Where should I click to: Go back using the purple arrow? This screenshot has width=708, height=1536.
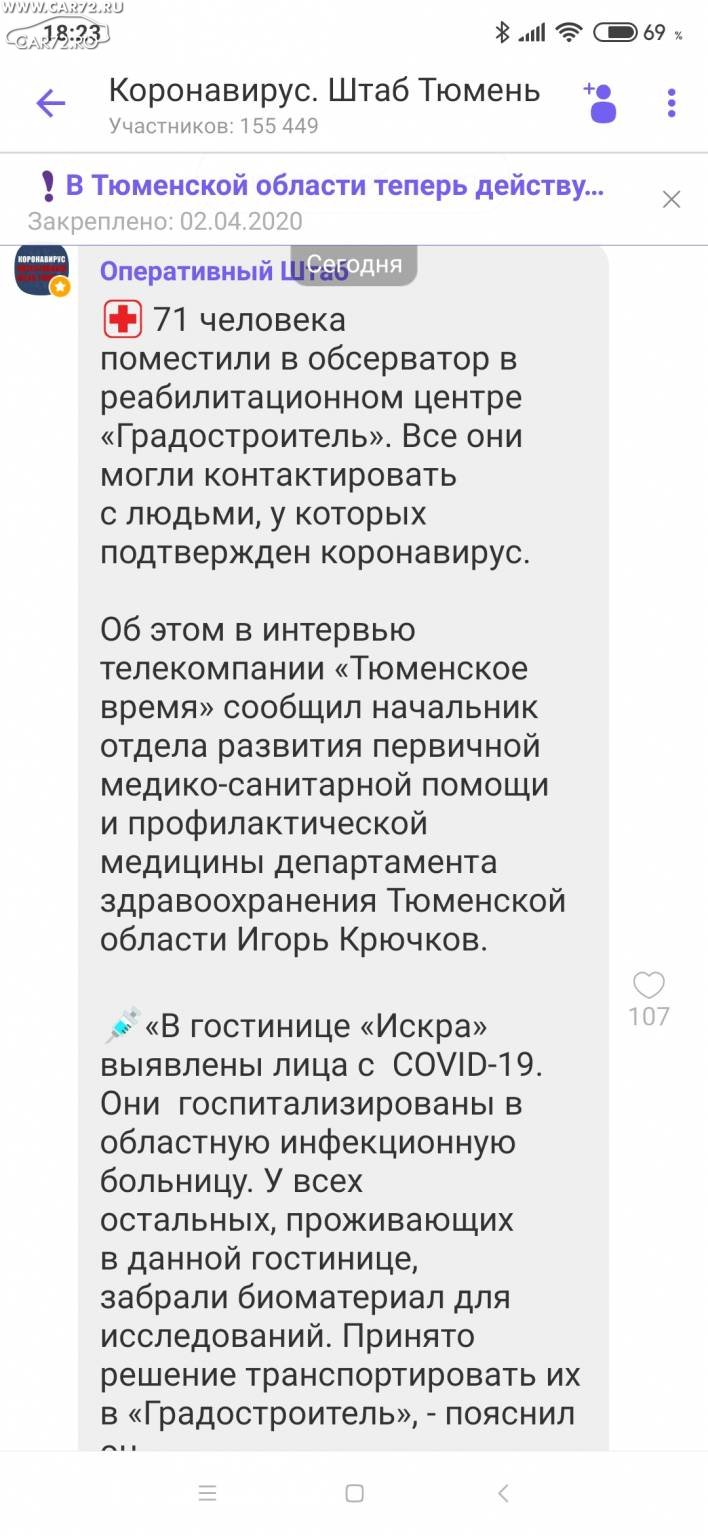point(50,103)
